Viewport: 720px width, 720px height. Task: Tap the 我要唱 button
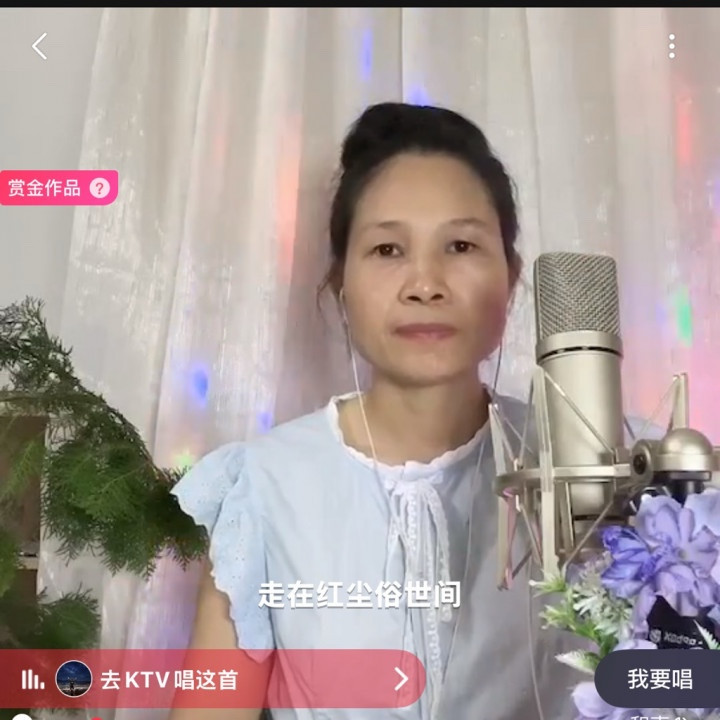coord(659,680)
